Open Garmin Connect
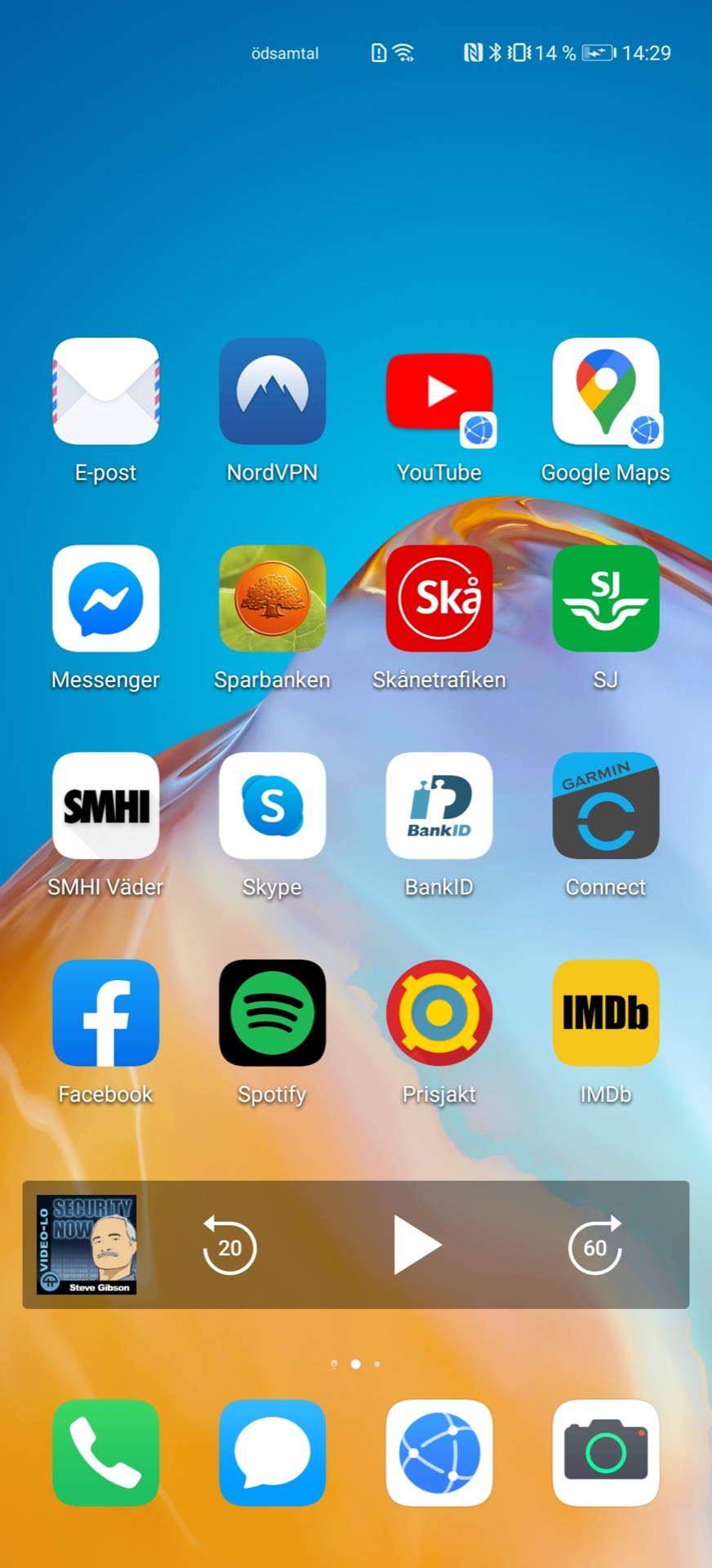This screenshot has height=1568, width=712. point(606,806)
